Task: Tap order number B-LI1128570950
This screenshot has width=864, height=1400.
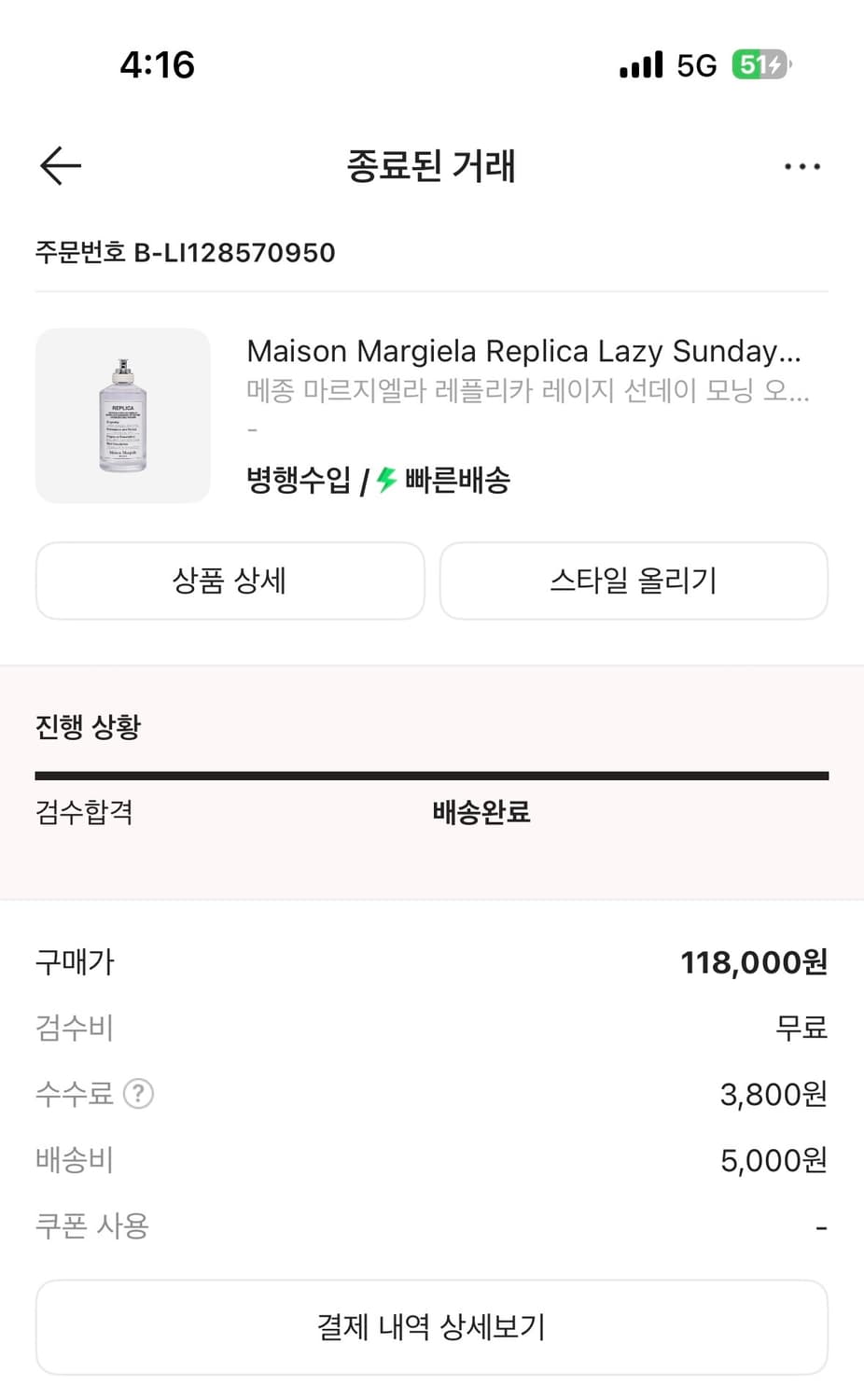Action: click(x=186, y=252)
